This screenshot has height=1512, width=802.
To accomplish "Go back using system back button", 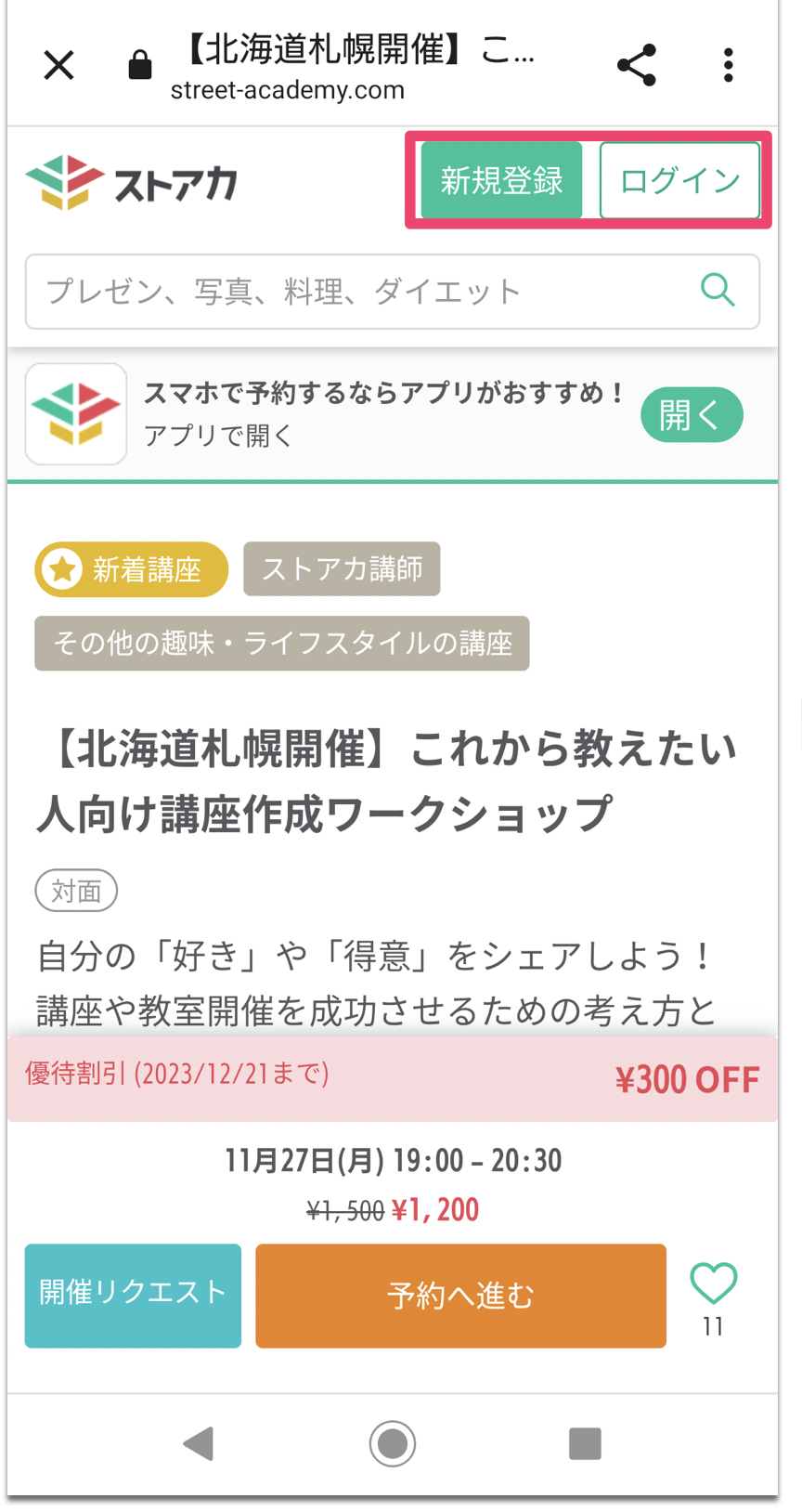I will click(199, 1444).
